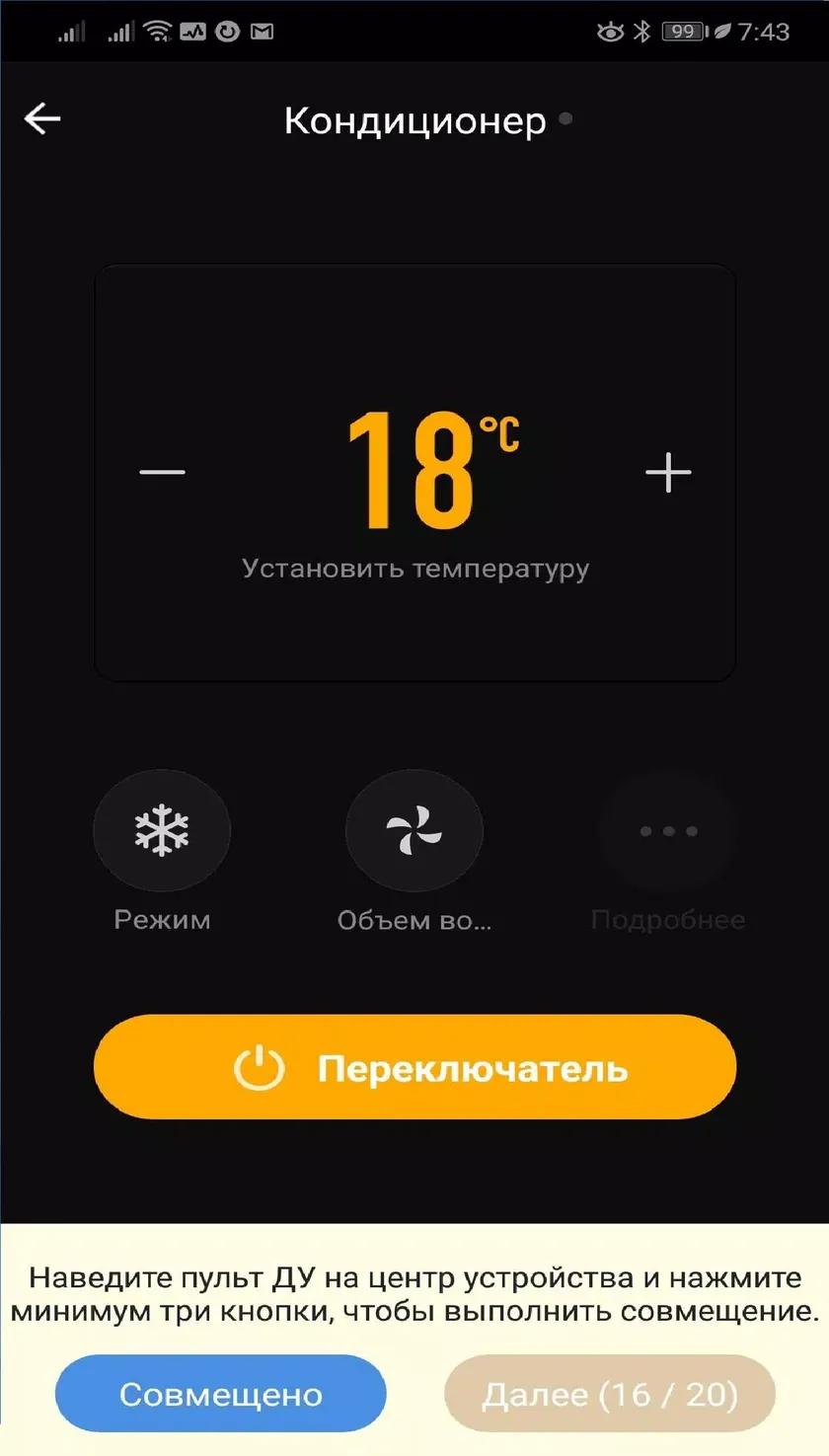The height and width of the screenshot is (1456, 829).
Task: Increase temperature with the plus button
Action: point(668,472)
